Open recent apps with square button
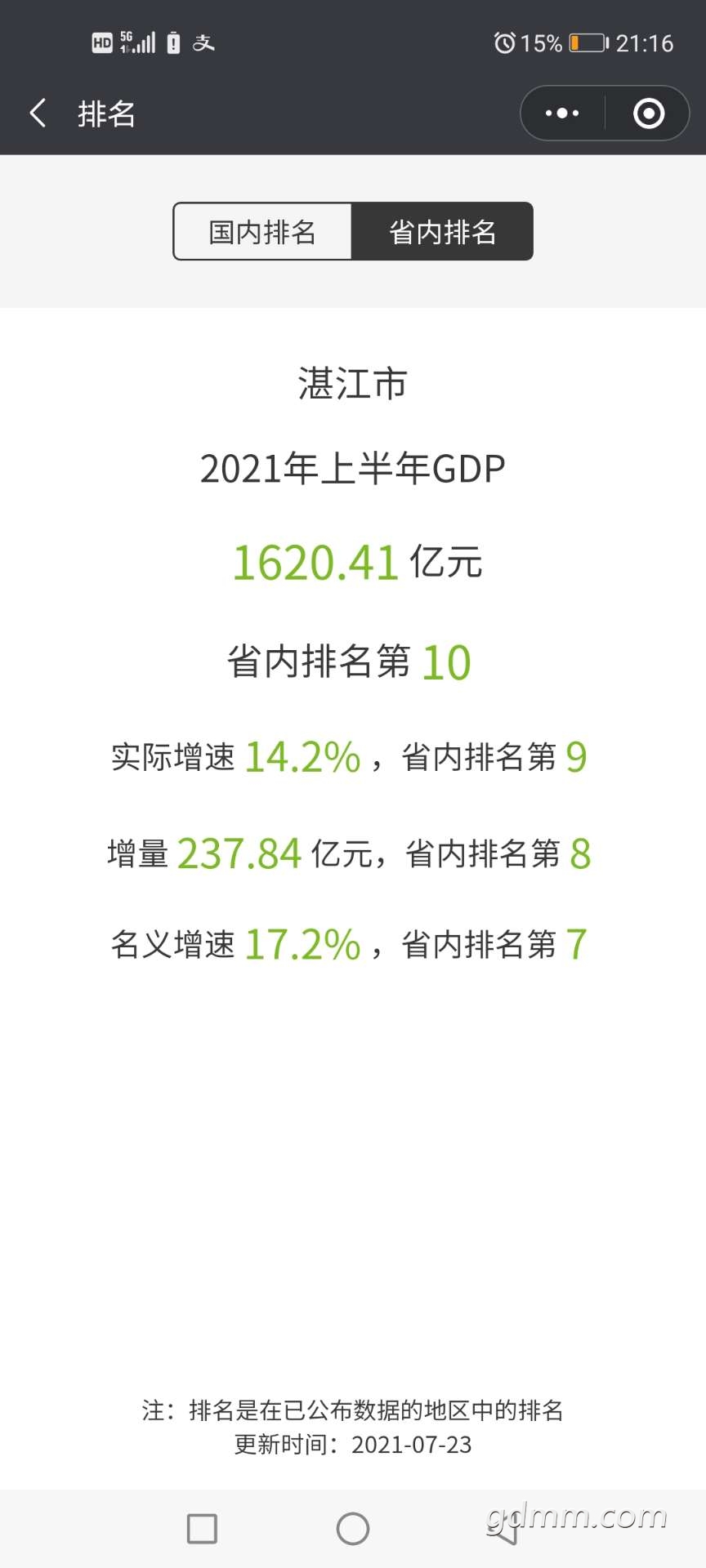The width and height of the screenshot is (706, 1568). (x=202, y=1528)
